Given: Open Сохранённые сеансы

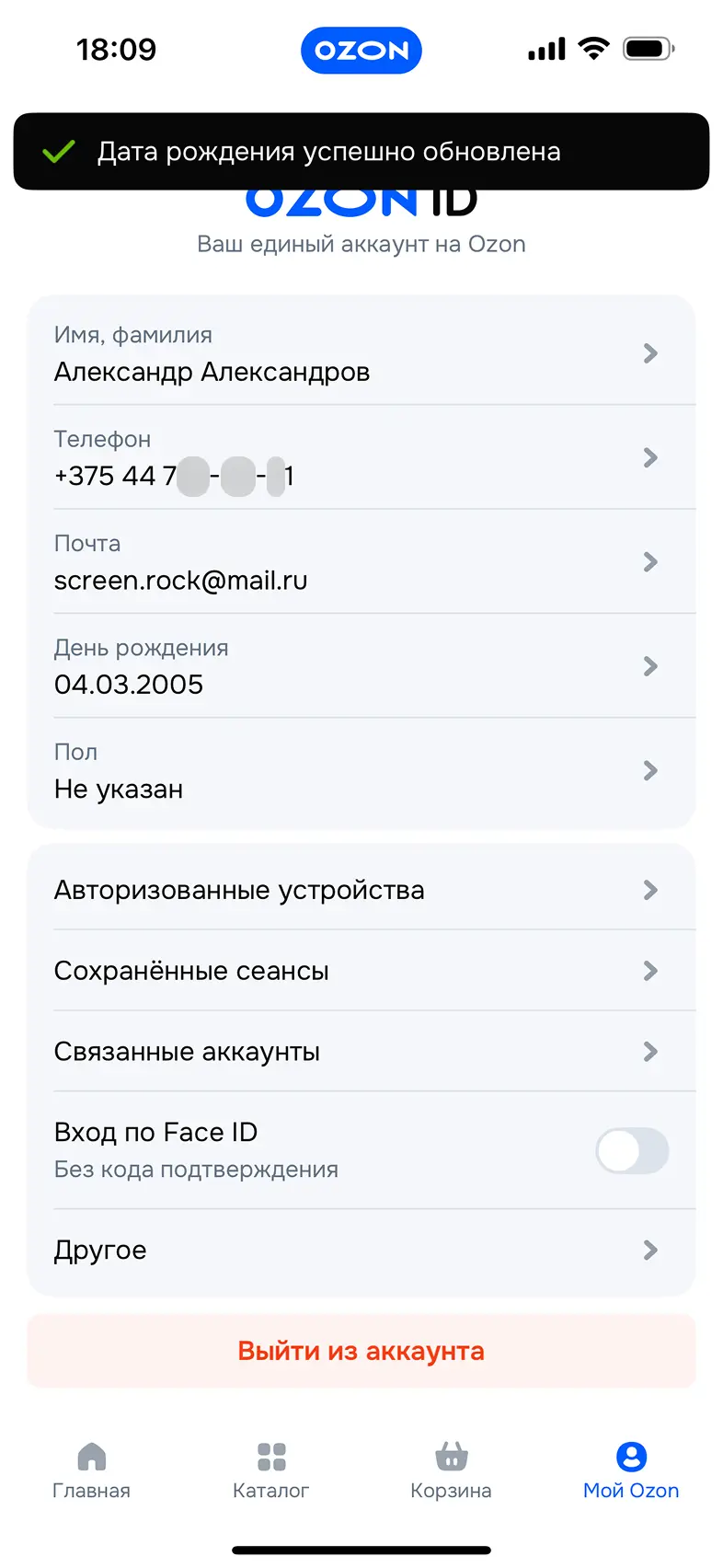Looking at the screenshot, I should point(361,971).
